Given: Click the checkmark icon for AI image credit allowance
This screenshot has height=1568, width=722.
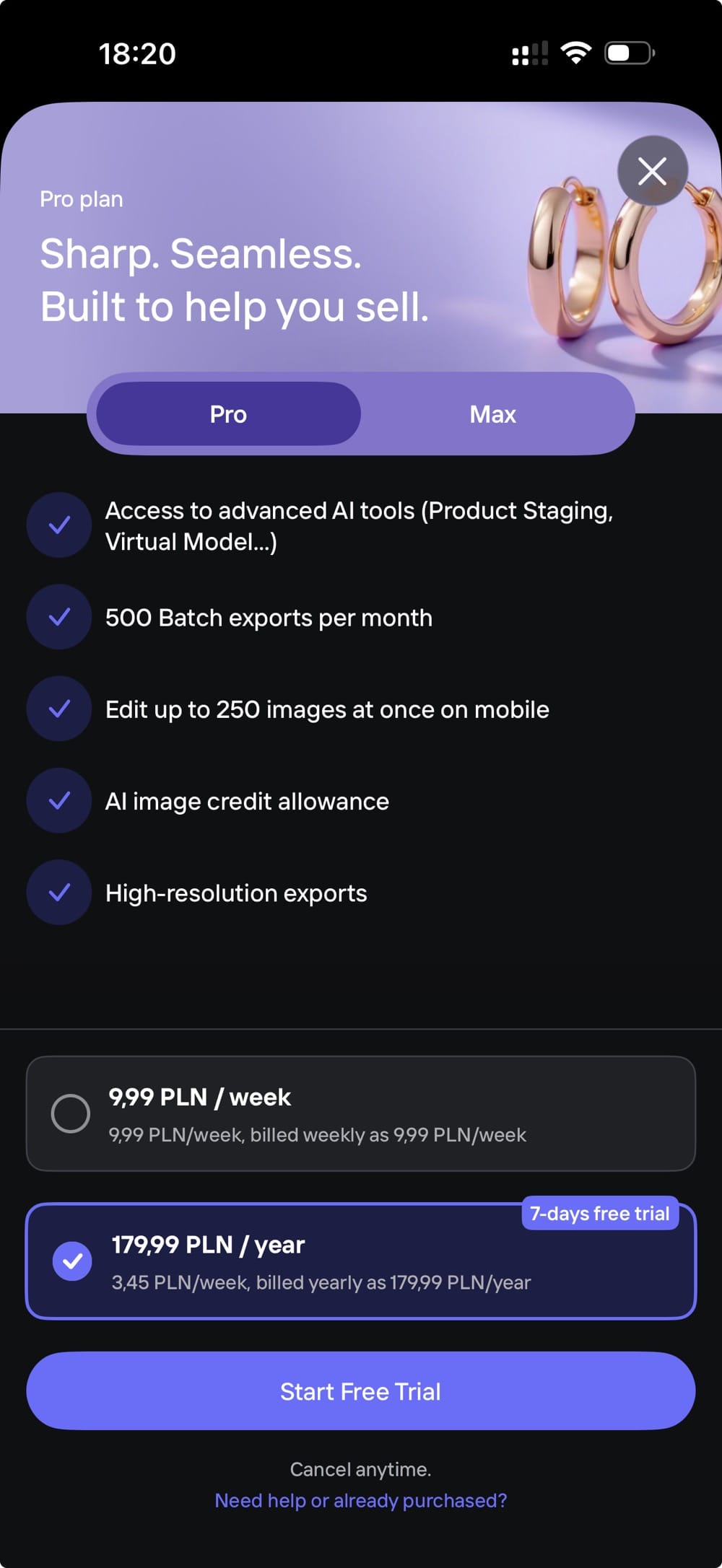Looking at the screenshot, I should [58, 801].
